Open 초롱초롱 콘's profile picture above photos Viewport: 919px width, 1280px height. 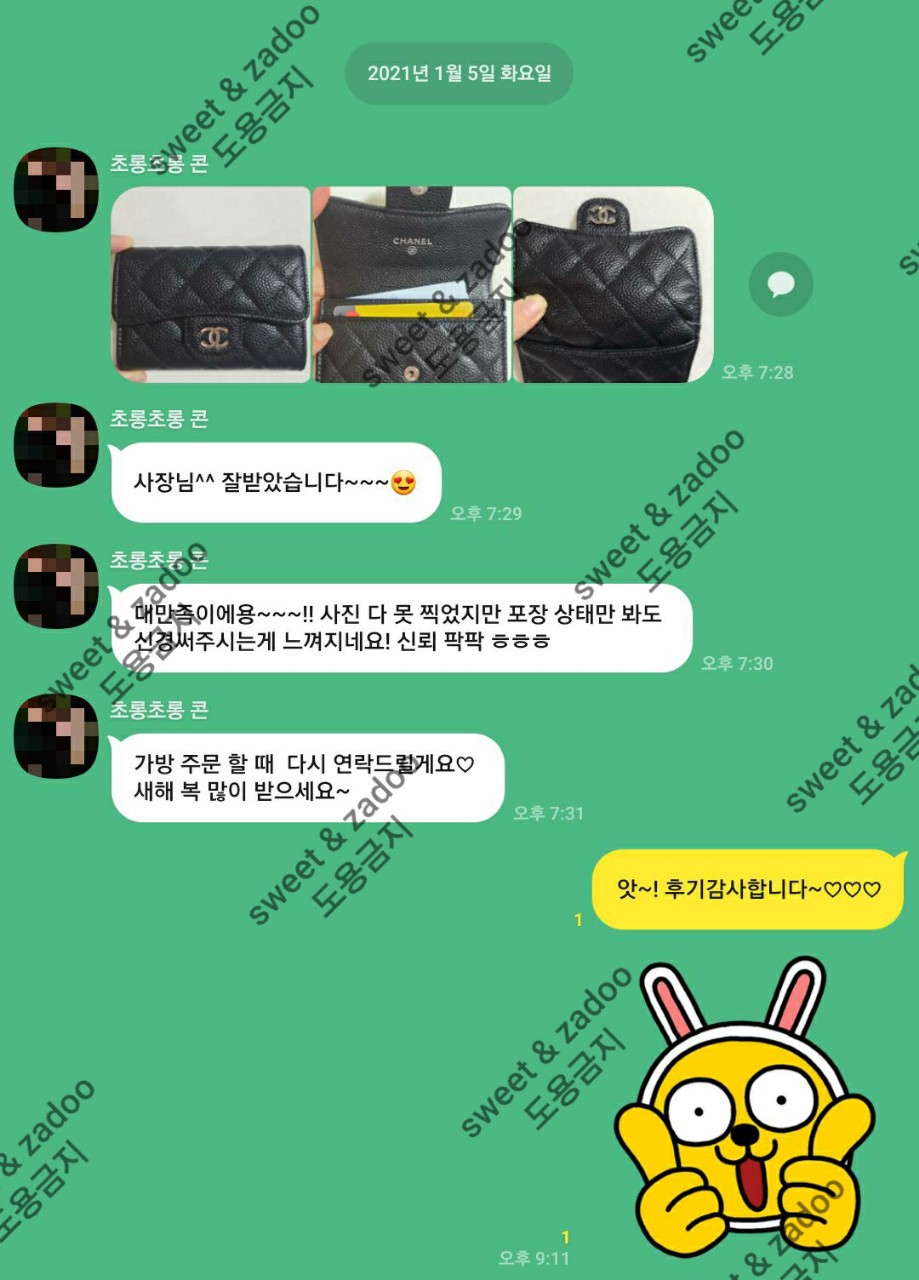[x=56, y=189]
